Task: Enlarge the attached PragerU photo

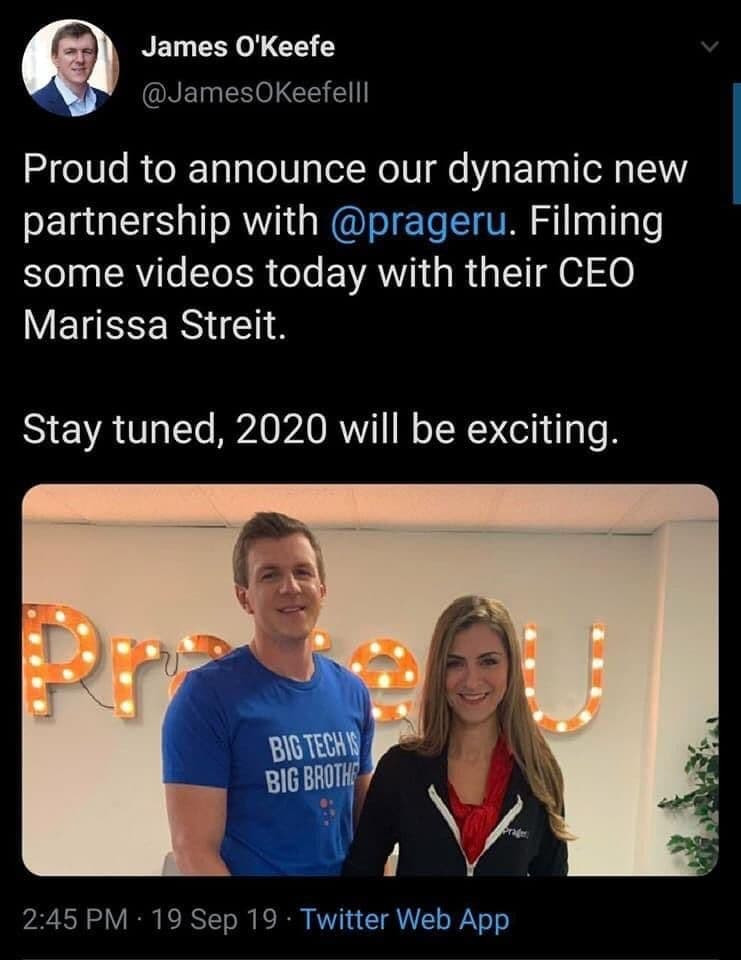Action: (x=370, y=680)
